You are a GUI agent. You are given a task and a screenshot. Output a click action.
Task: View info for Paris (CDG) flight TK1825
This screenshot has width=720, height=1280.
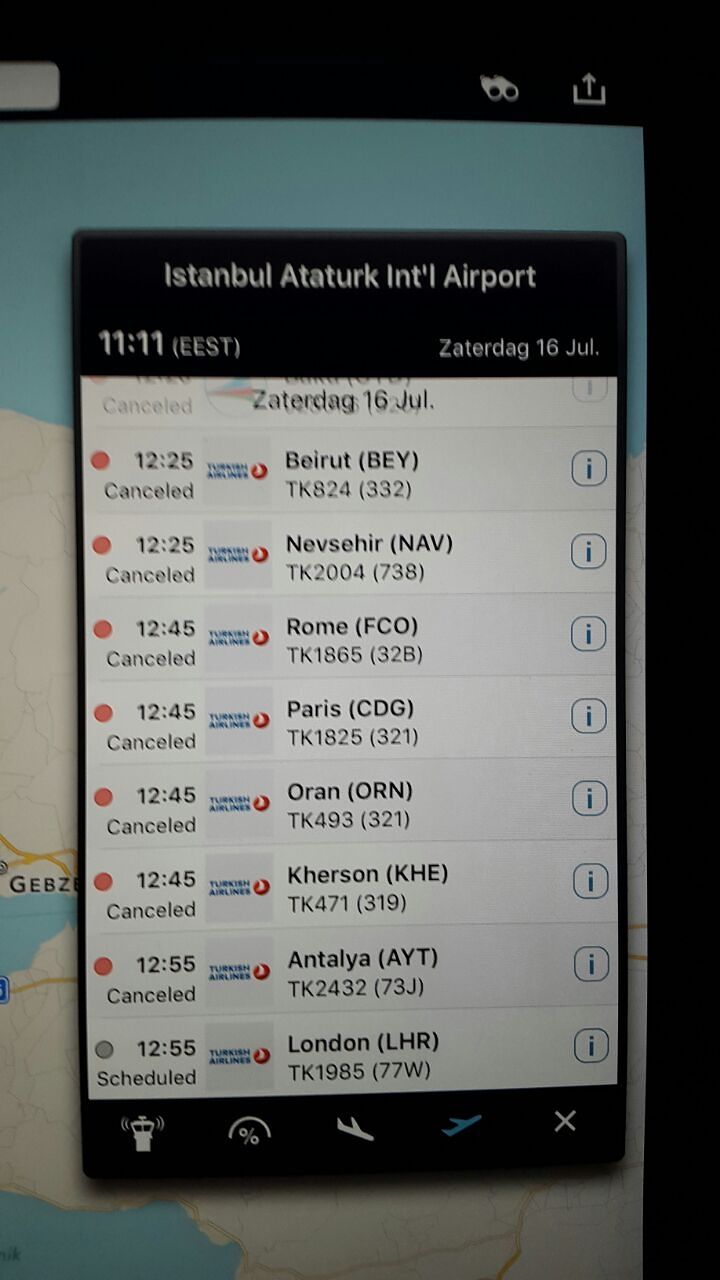coord(590,716)
